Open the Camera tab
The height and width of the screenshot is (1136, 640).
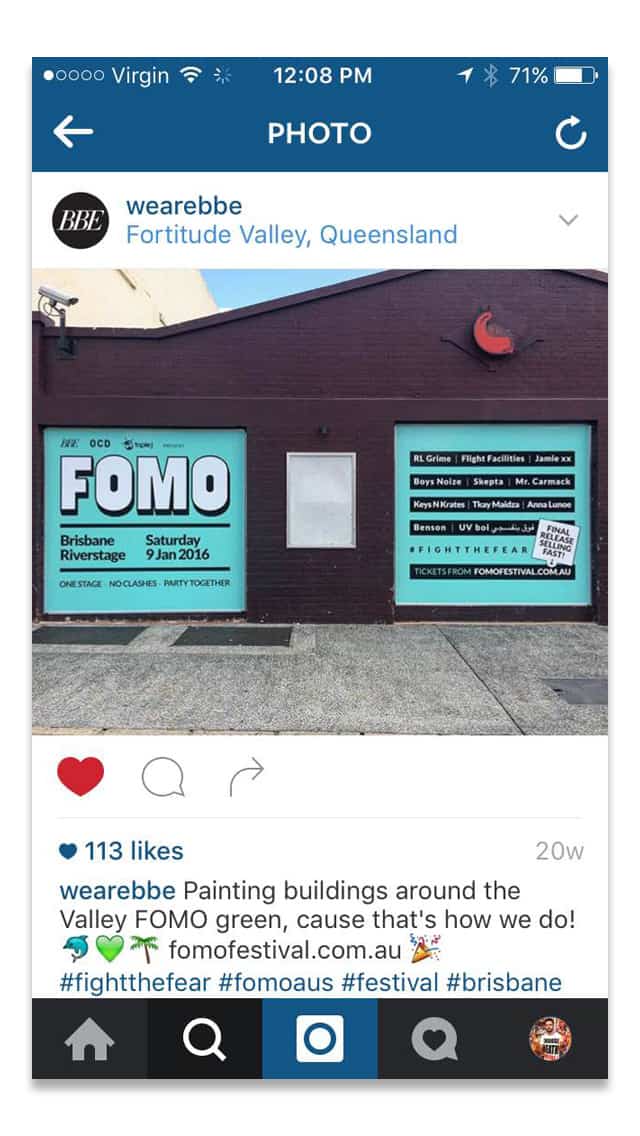click(320, 1040)
